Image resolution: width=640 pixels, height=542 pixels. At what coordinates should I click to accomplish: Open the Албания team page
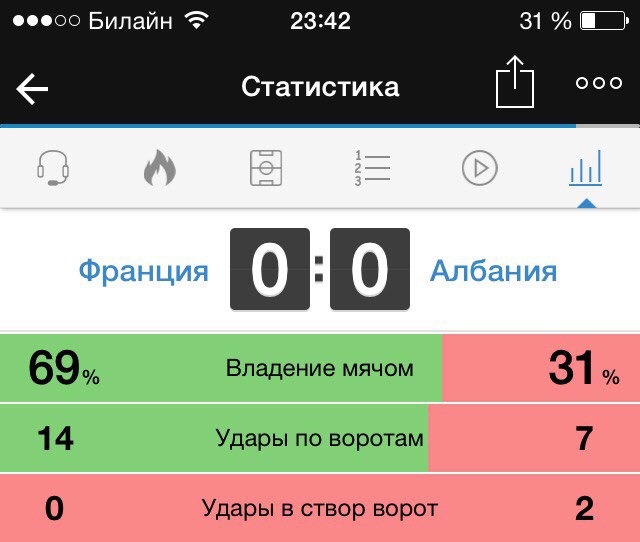pos(493,270)
